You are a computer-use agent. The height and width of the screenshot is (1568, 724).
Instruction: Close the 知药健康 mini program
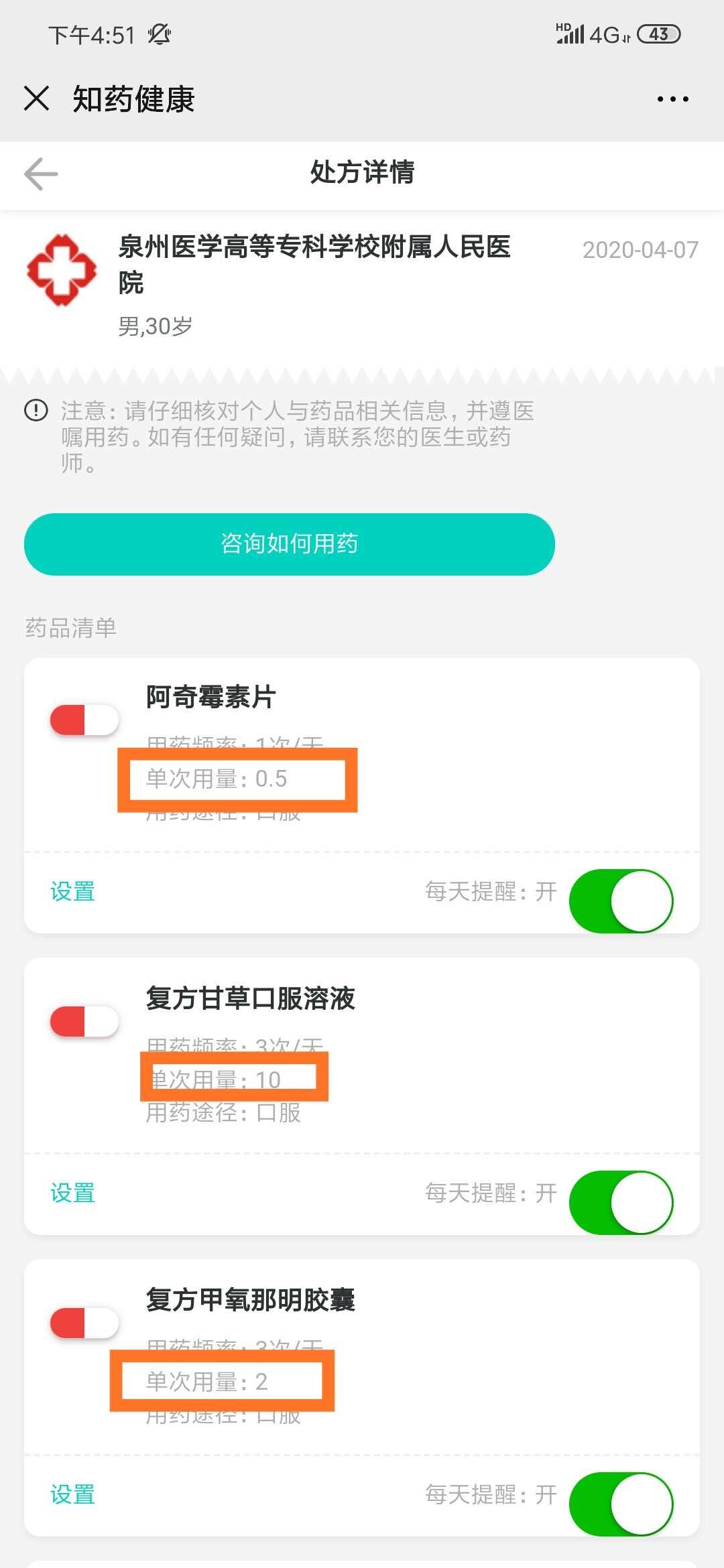(x=36, y=99)
